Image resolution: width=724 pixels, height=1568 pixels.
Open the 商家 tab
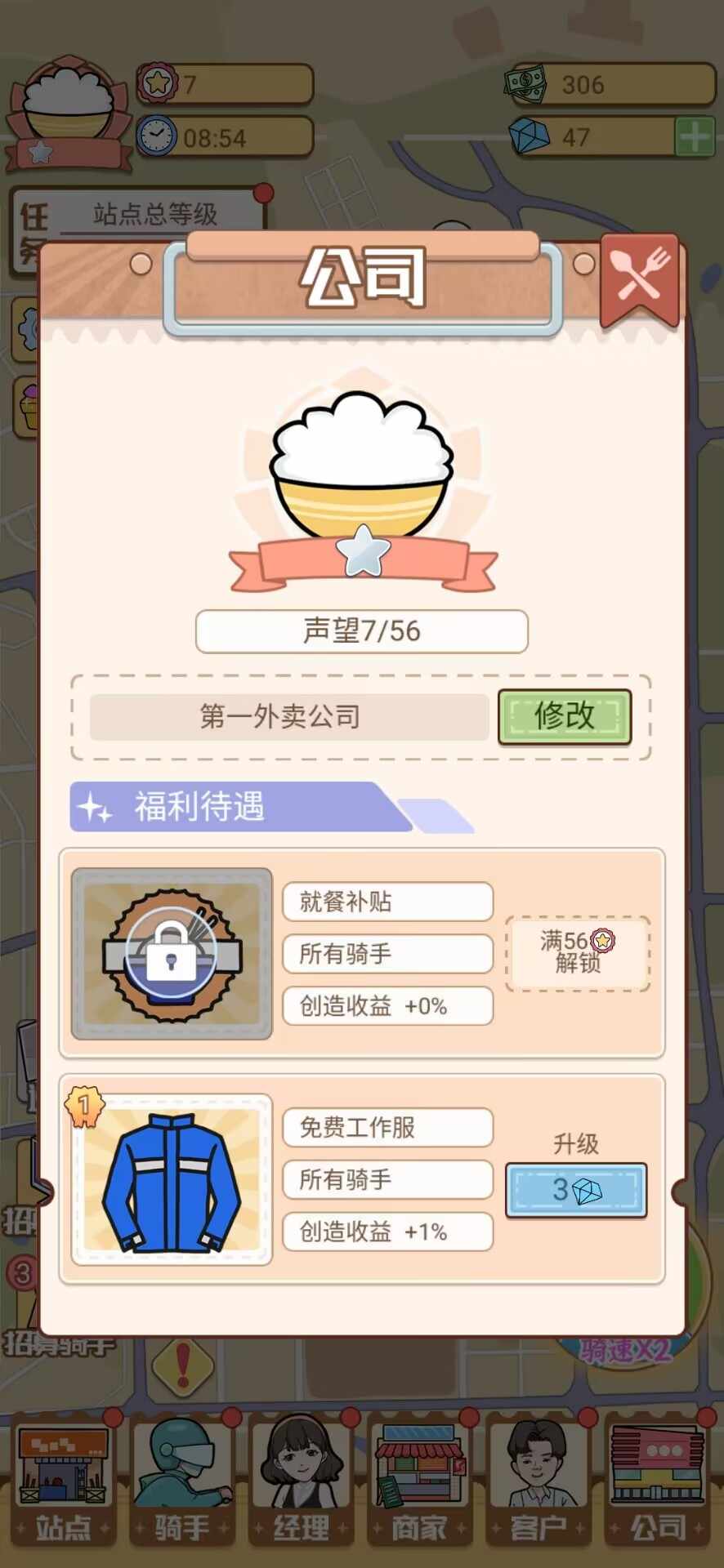pyautogui.click(x=418, y=1482)
